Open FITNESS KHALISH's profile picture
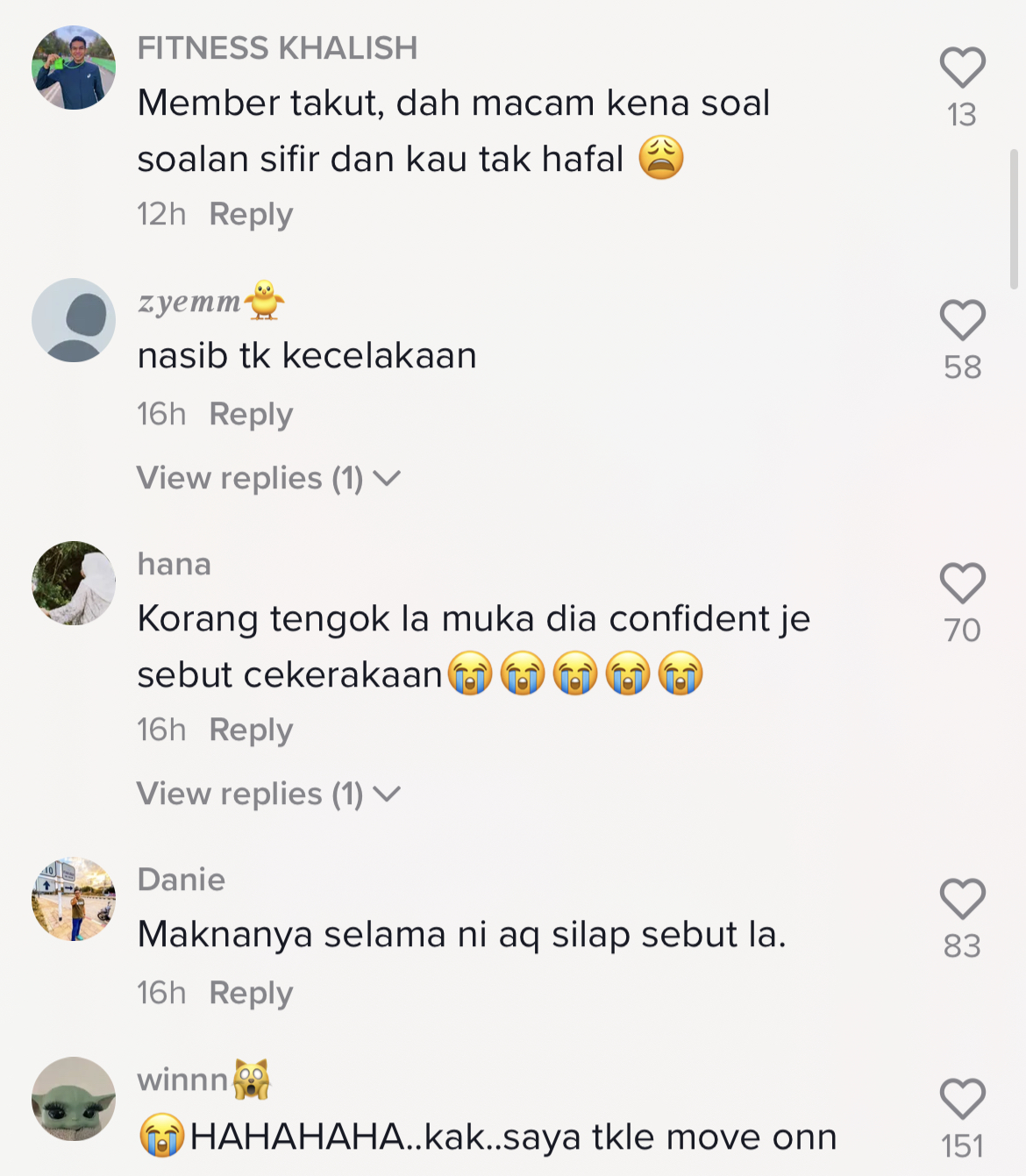The width and height of the screenshot is (1026, 1176). pyautogui.click(x=74, y=68)
